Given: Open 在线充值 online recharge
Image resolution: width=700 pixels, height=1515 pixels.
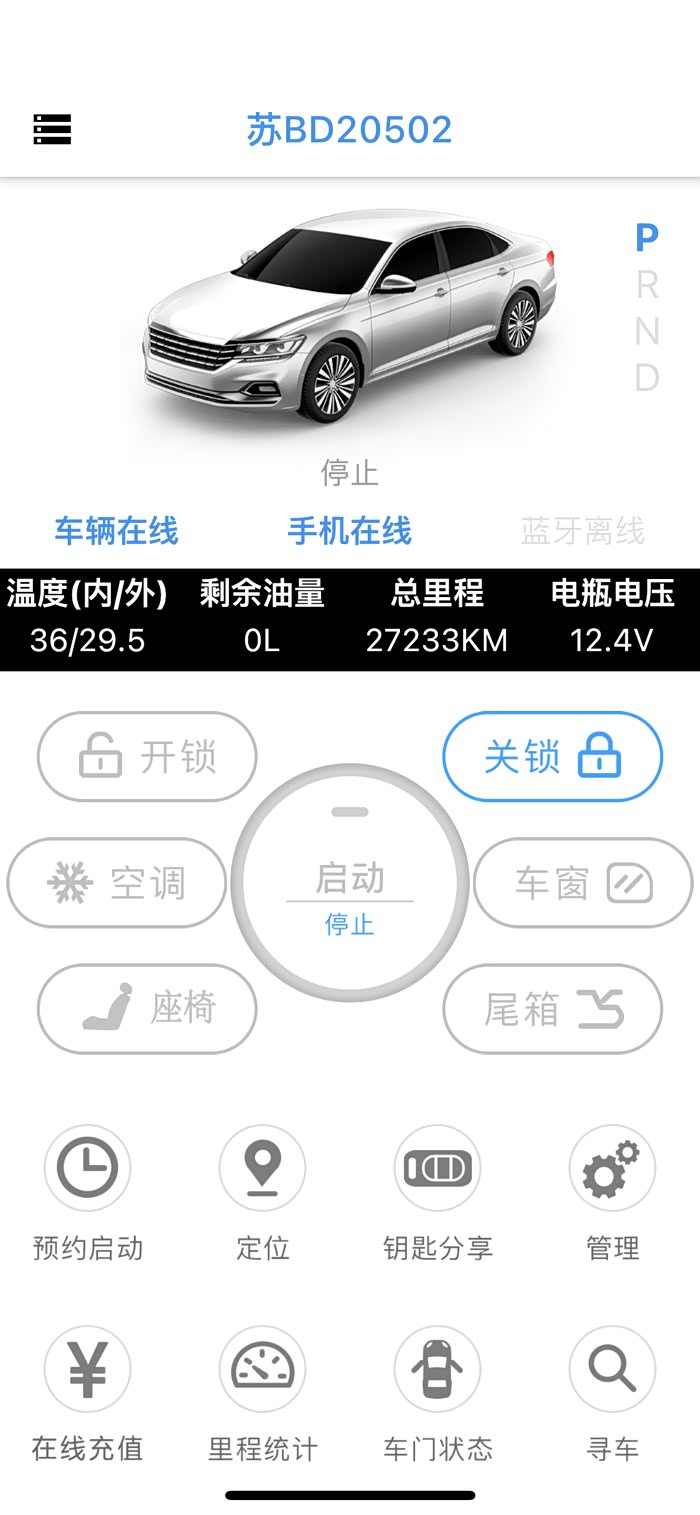Looking at the screenshot, I should coord(88,1369).
